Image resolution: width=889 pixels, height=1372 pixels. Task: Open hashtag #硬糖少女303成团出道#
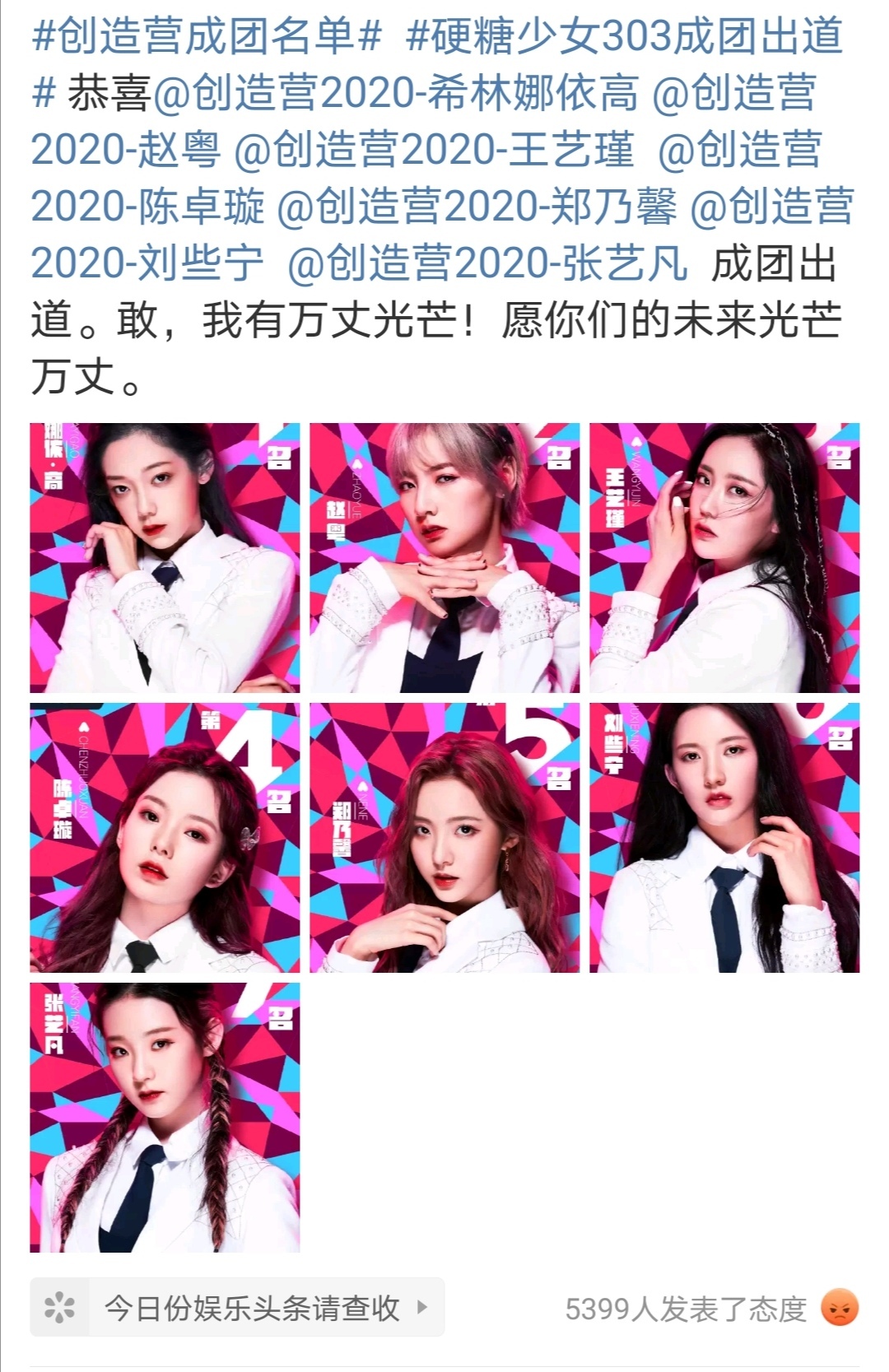click(x=624, y=36)
